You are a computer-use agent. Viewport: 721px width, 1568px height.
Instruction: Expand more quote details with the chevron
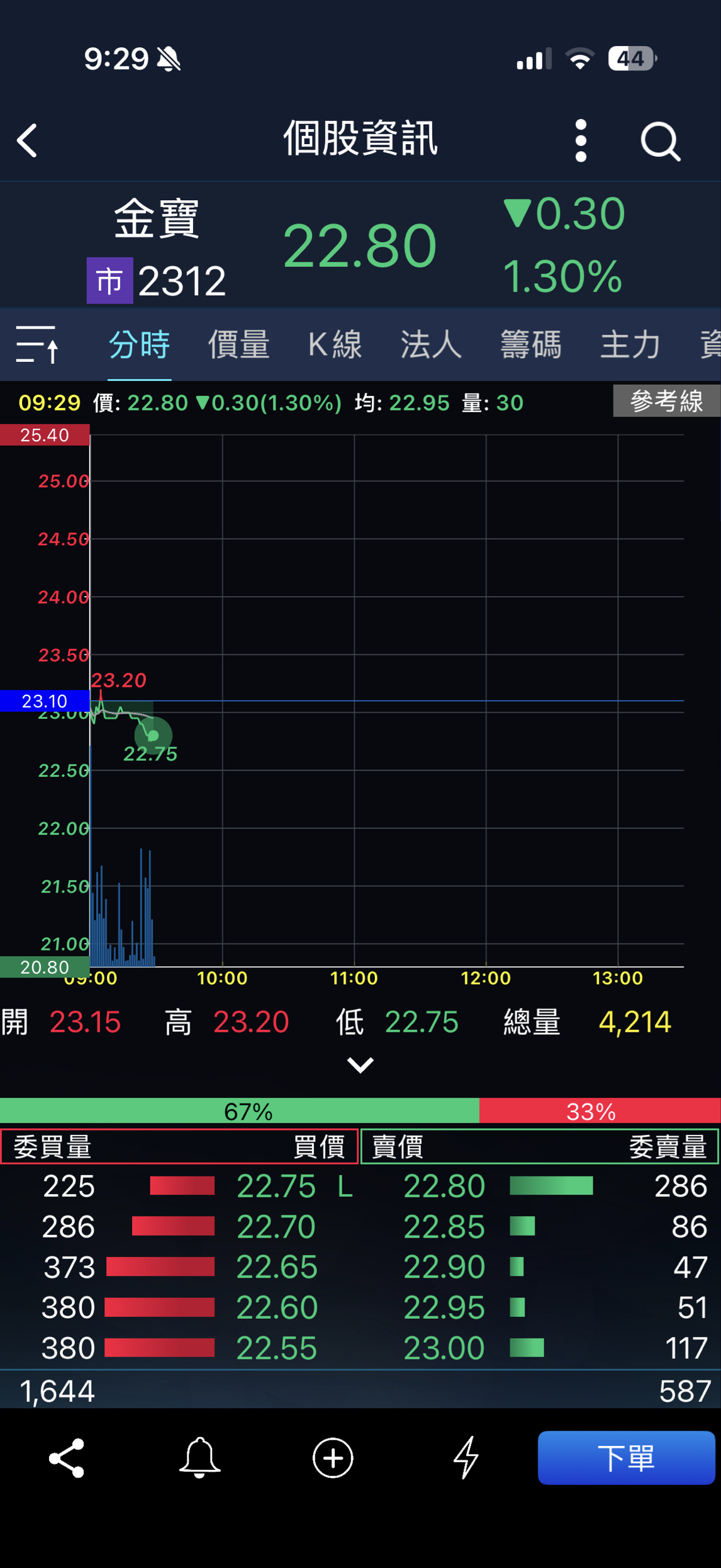click(x=360, y=1065)
